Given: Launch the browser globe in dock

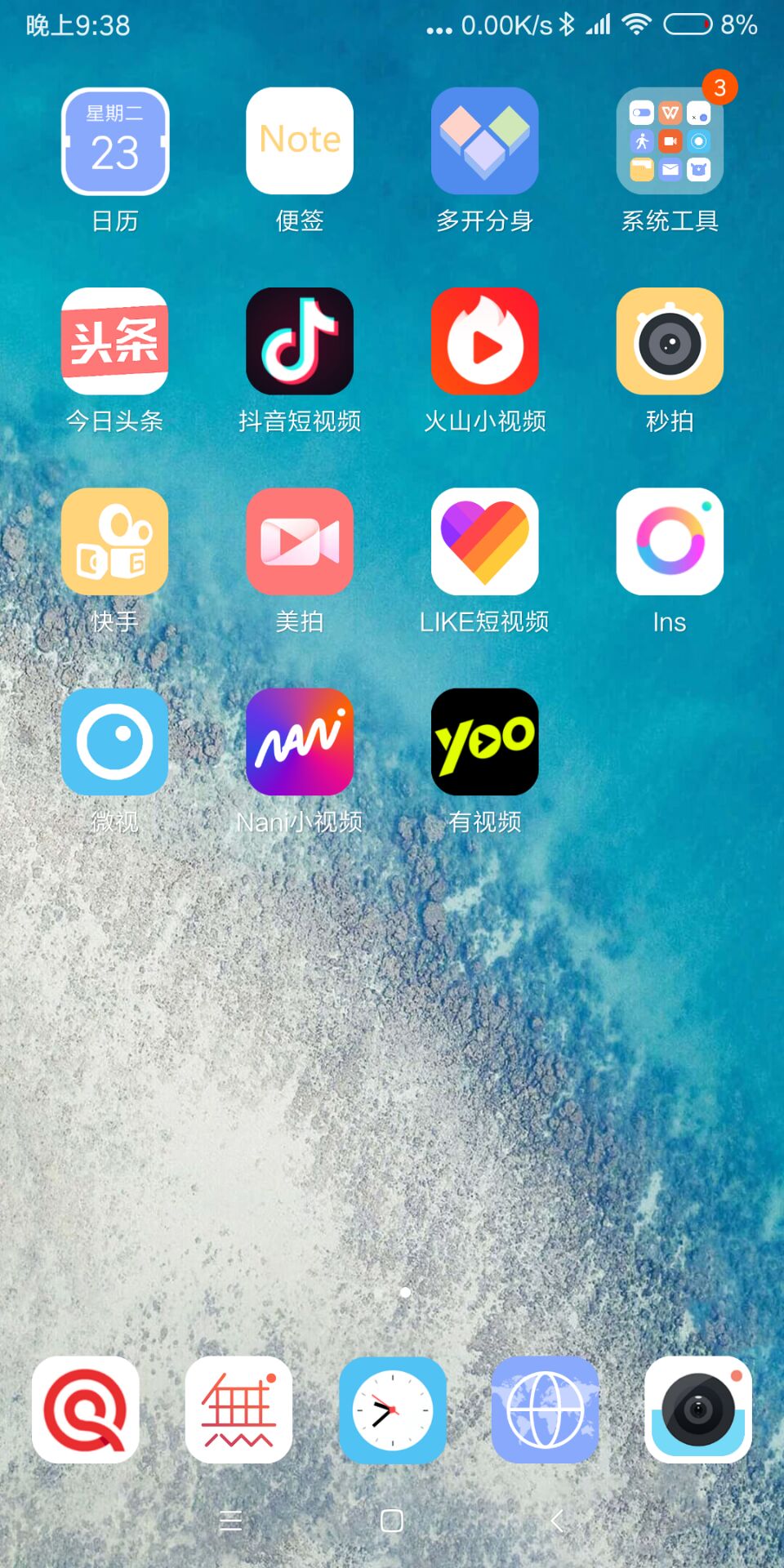Looking at the screenshot, I should tap(545, 1410).
